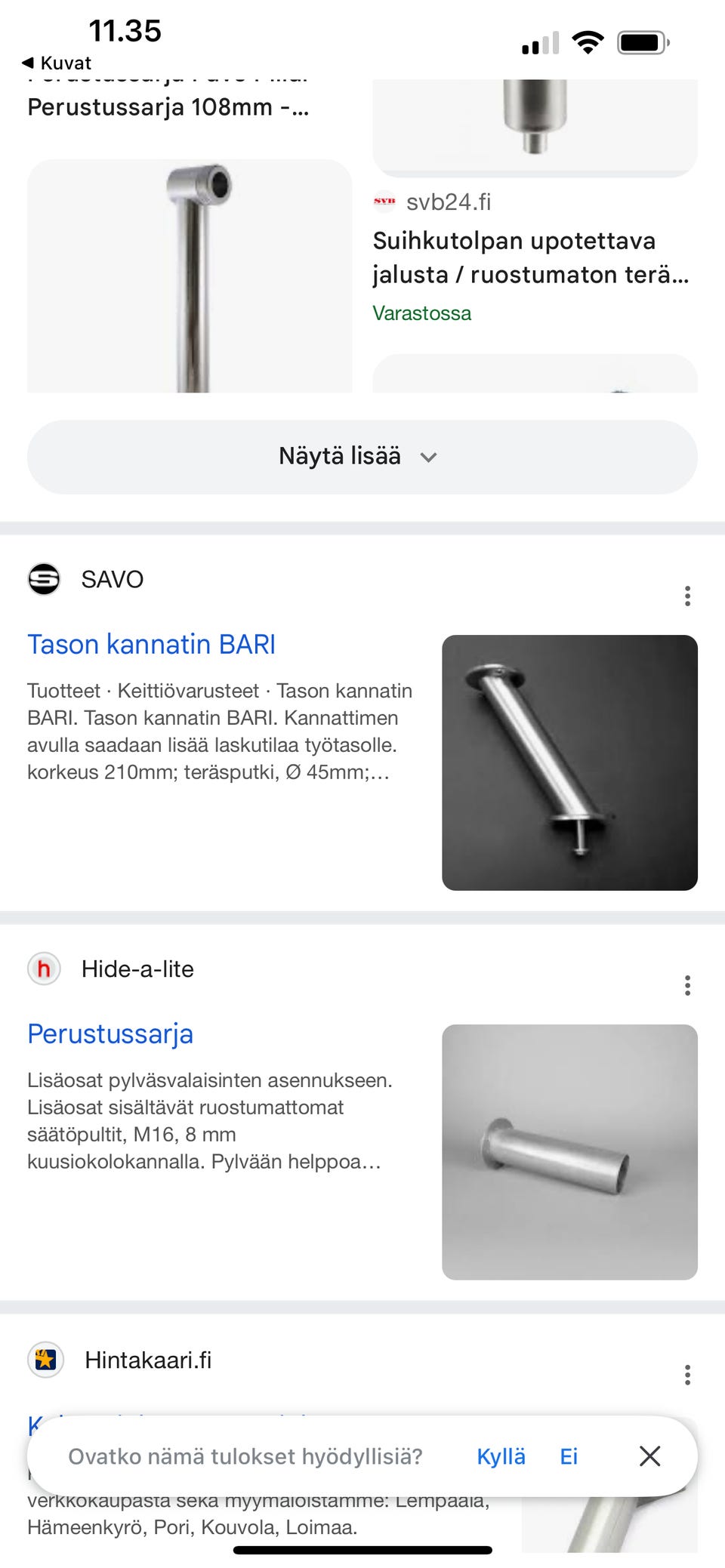View the BARI support thumbnail image
725x1568 pixels.
click(x=569, y=762)
